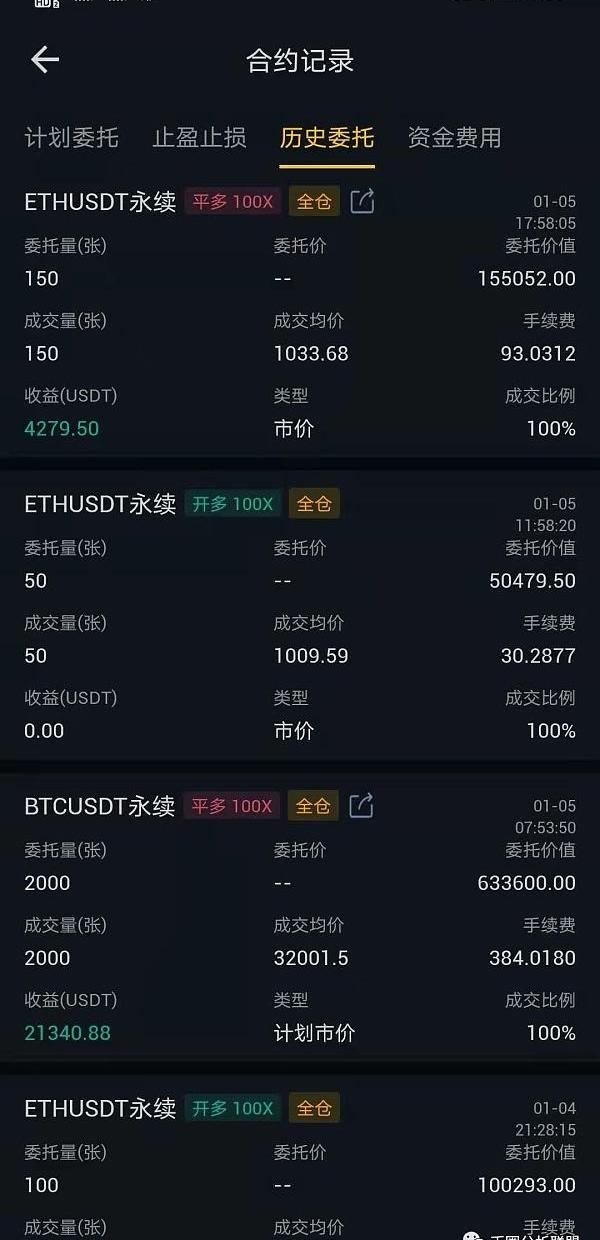Open the 止盈止损 tab
The height and width of the screenshot is (1240, 600).
[199, 138]
